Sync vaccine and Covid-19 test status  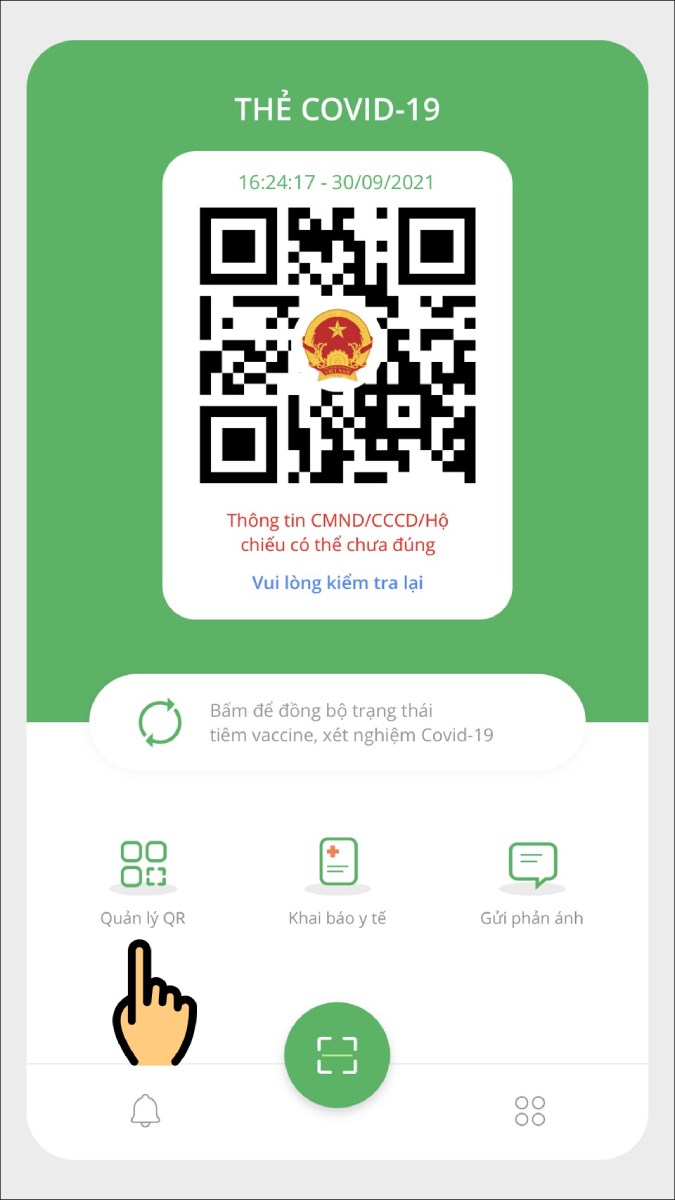pos(337,721)
